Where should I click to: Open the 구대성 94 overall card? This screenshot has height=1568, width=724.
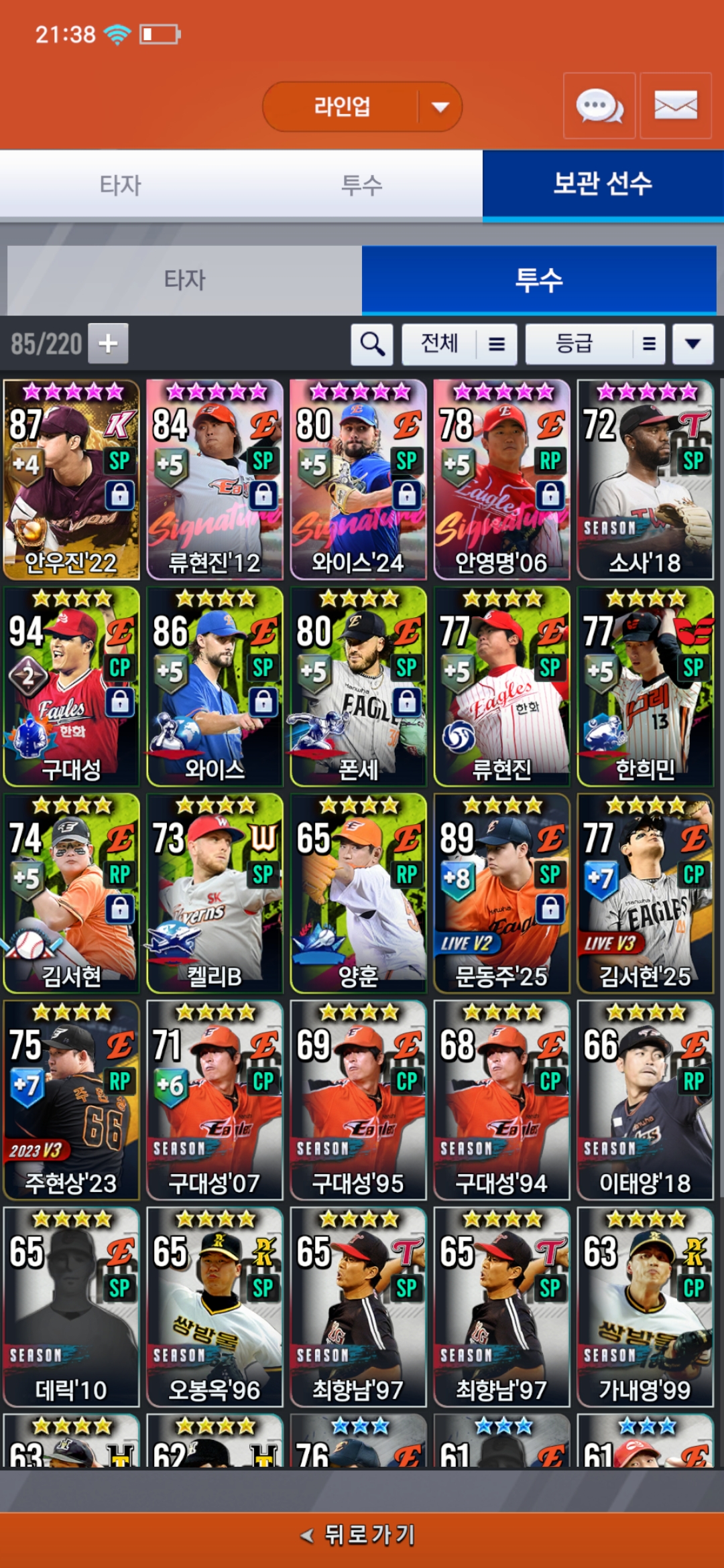click(x=71, y=687)
